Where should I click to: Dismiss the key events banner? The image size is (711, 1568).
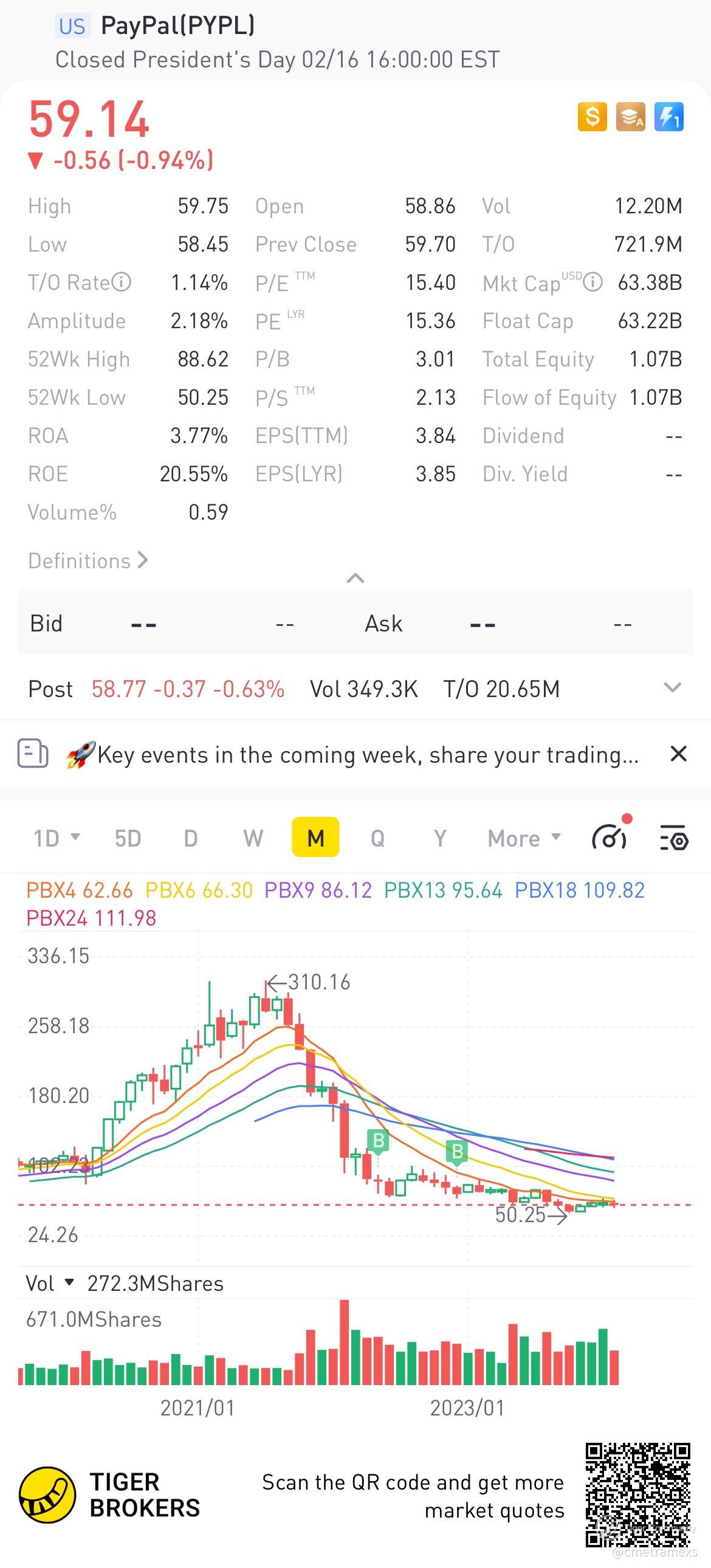pyautogui.click(x=678, y=754)
